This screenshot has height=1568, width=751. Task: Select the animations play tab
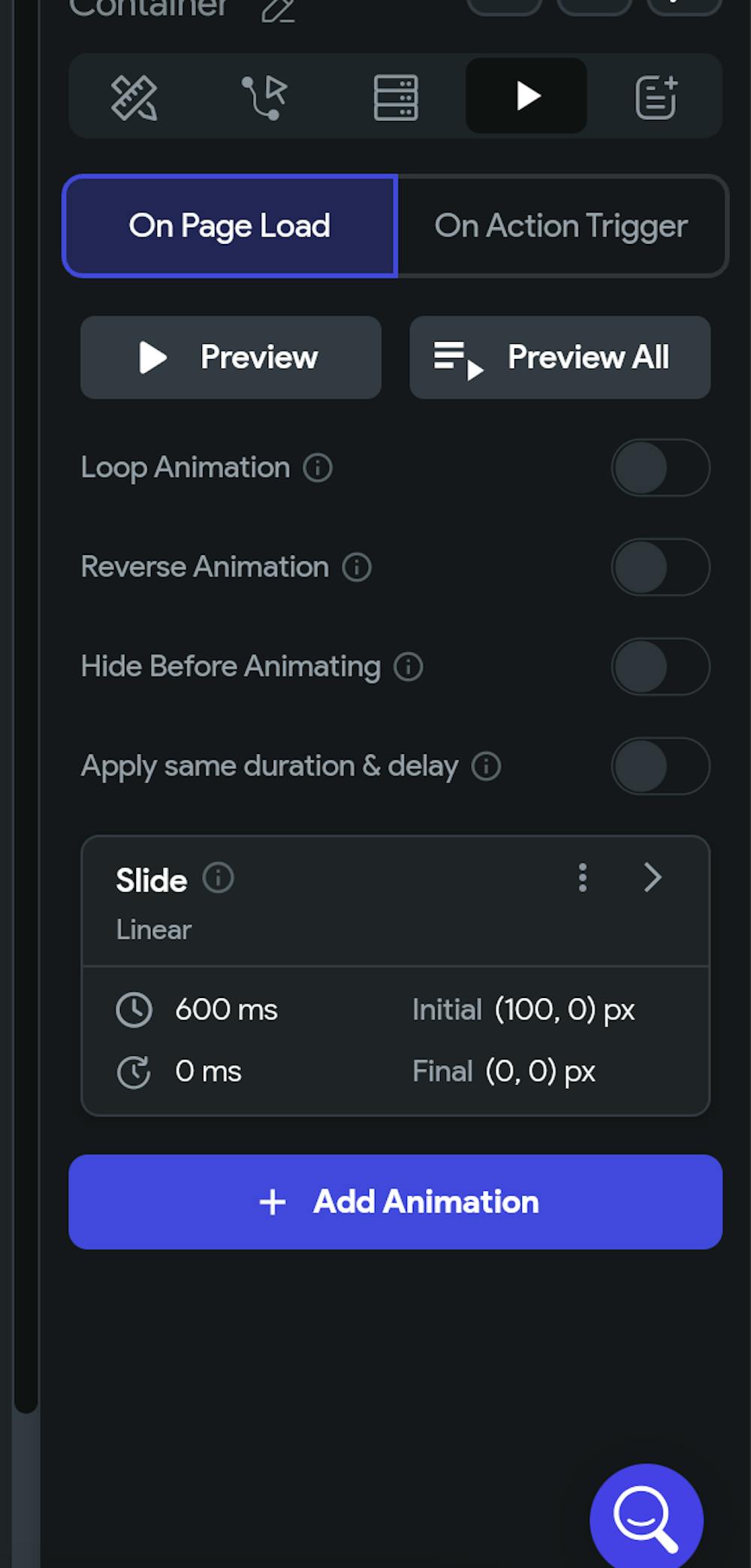[x=526, y=96]
